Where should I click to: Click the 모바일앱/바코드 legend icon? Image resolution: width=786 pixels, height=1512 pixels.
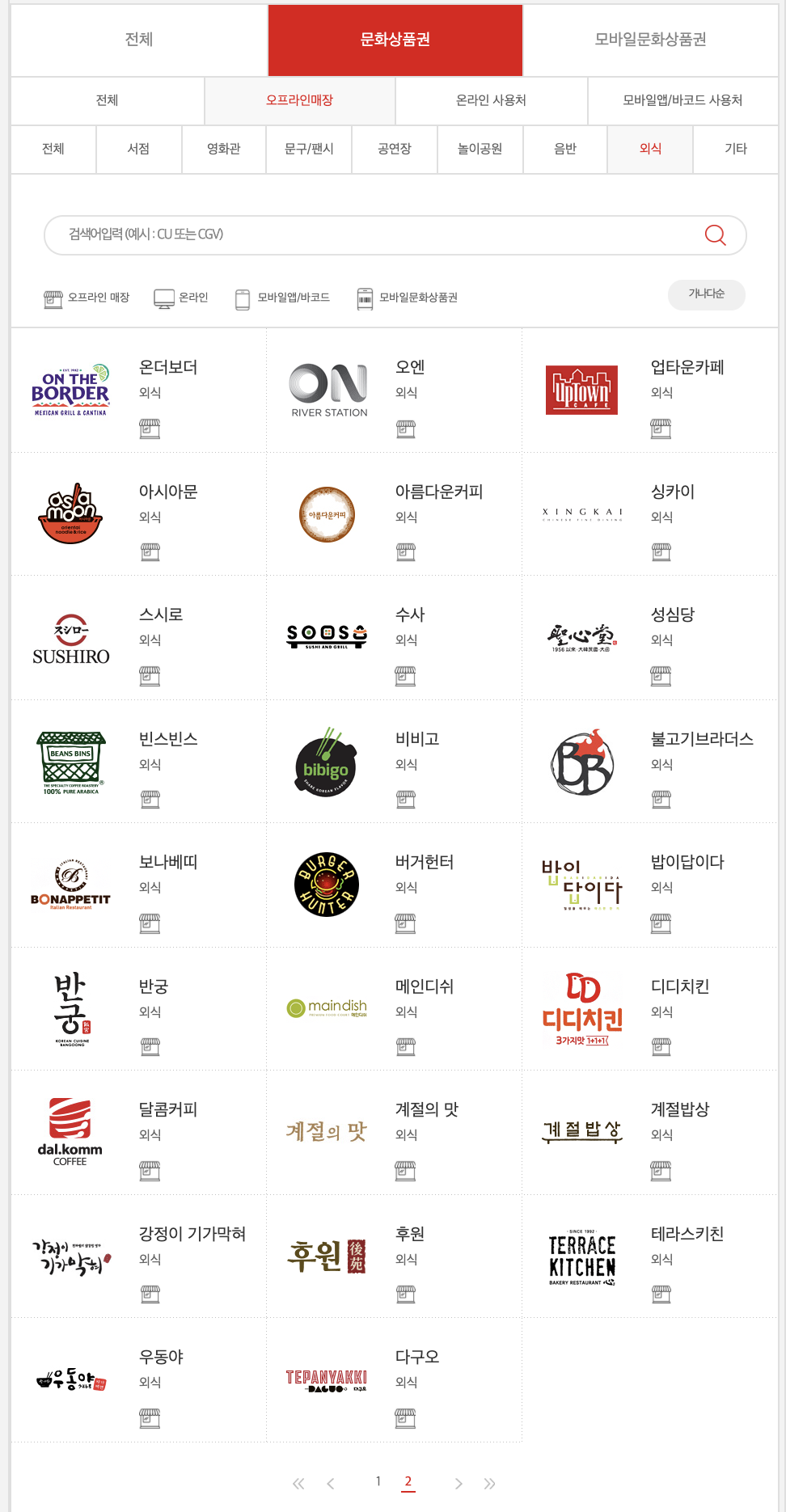tap(242, 296)
